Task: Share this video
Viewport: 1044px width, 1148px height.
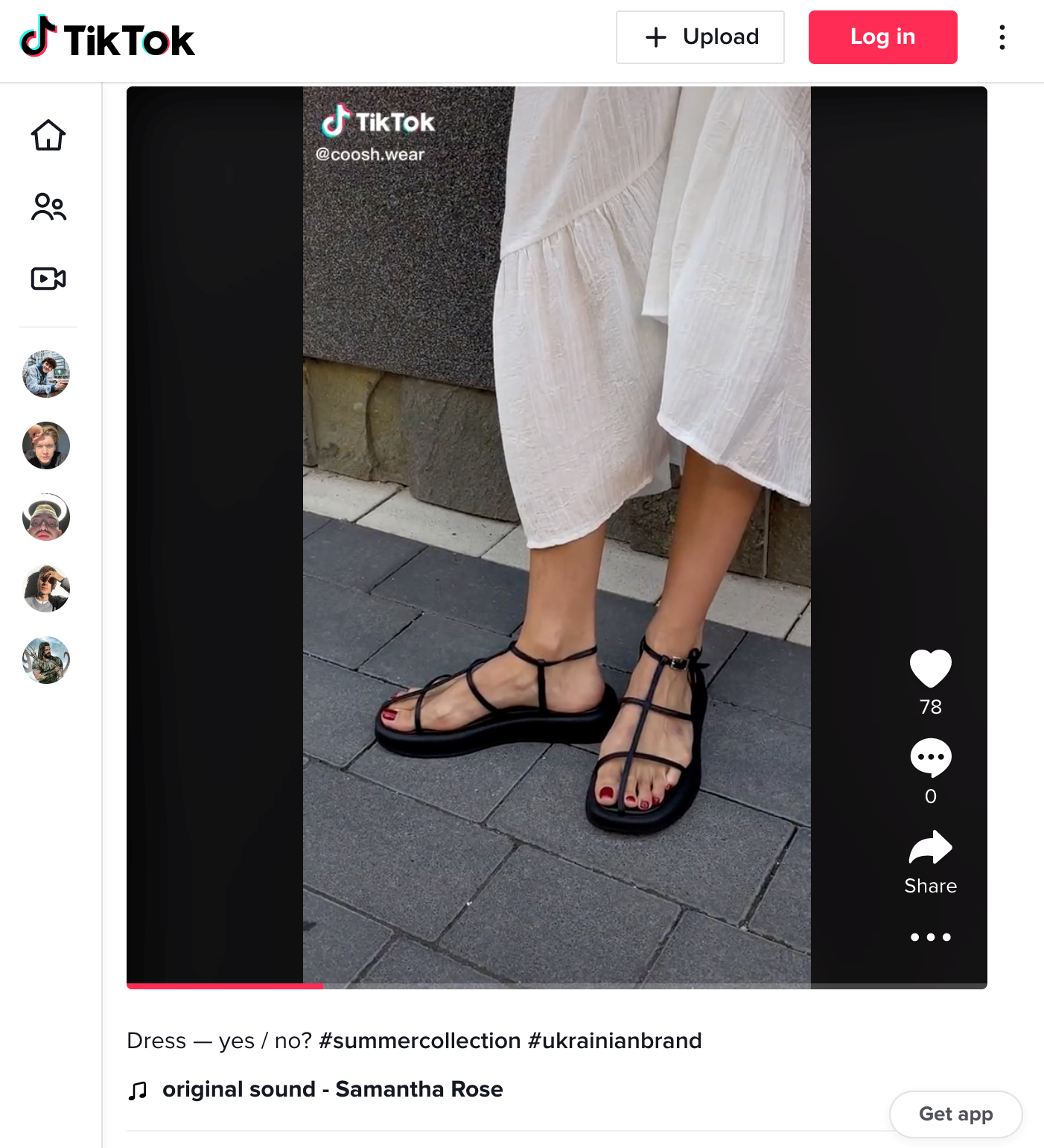Action: coord(930,849)
